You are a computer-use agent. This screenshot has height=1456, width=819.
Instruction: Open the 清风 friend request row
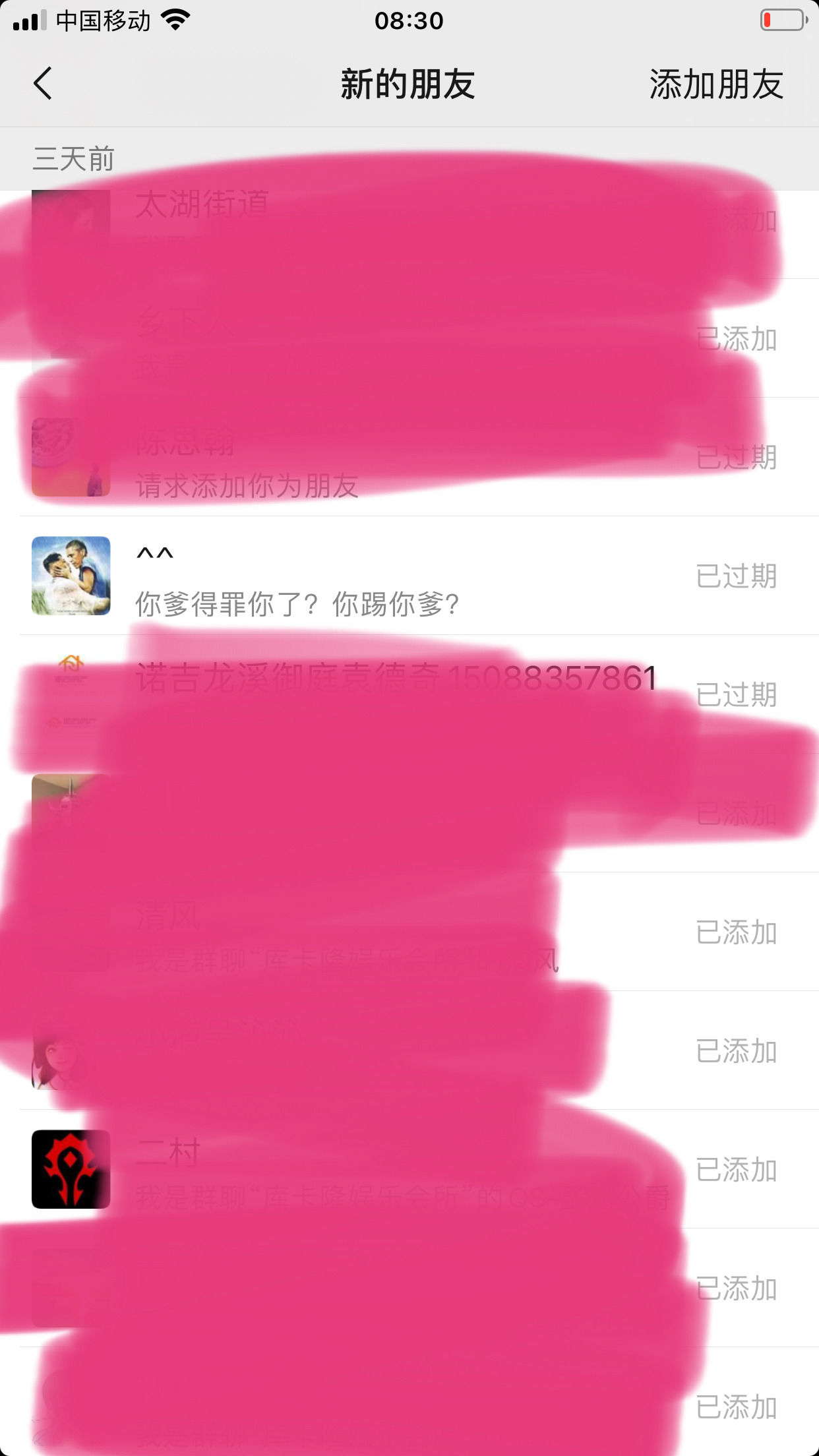[396, 932]
